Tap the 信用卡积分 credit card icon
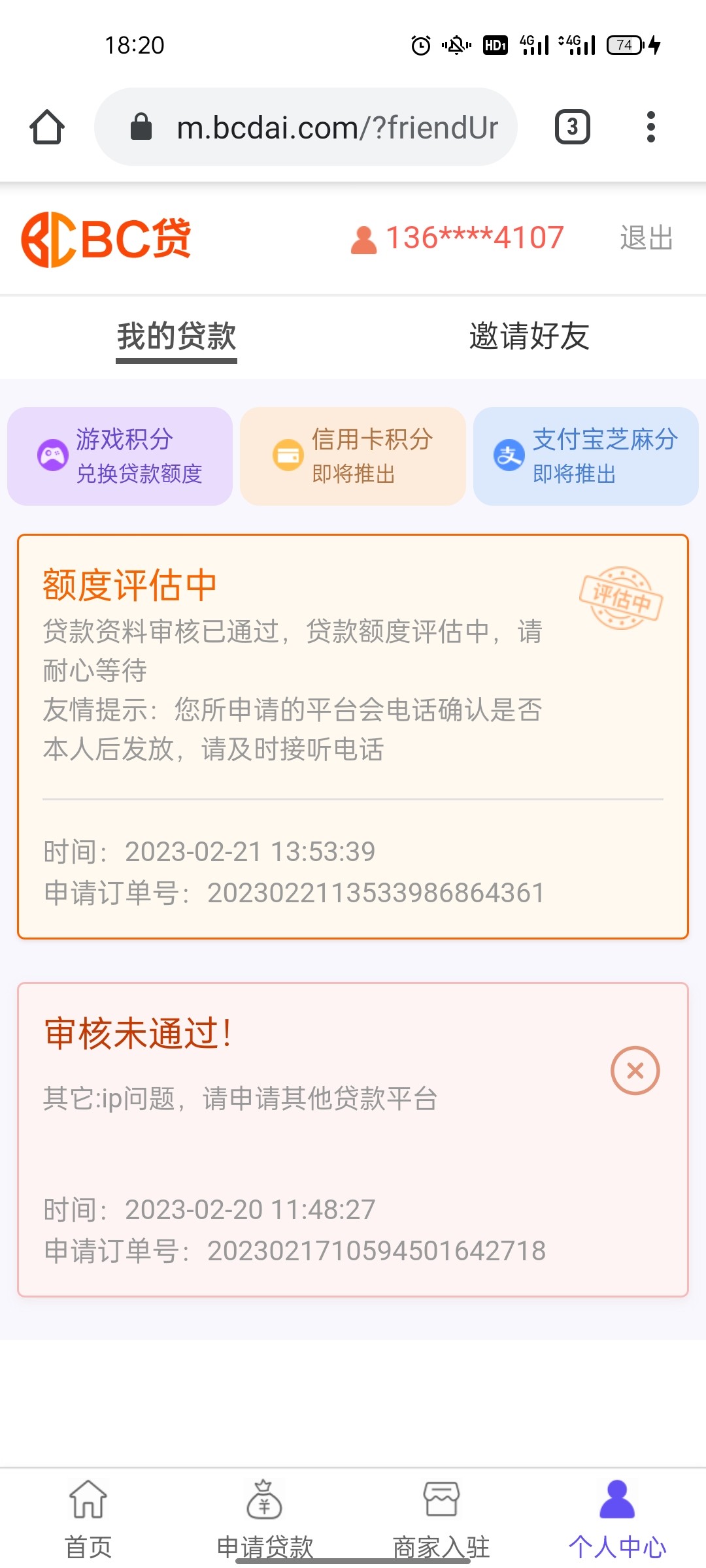This screenshot has width=706, height=1568. tap(286, 455)
